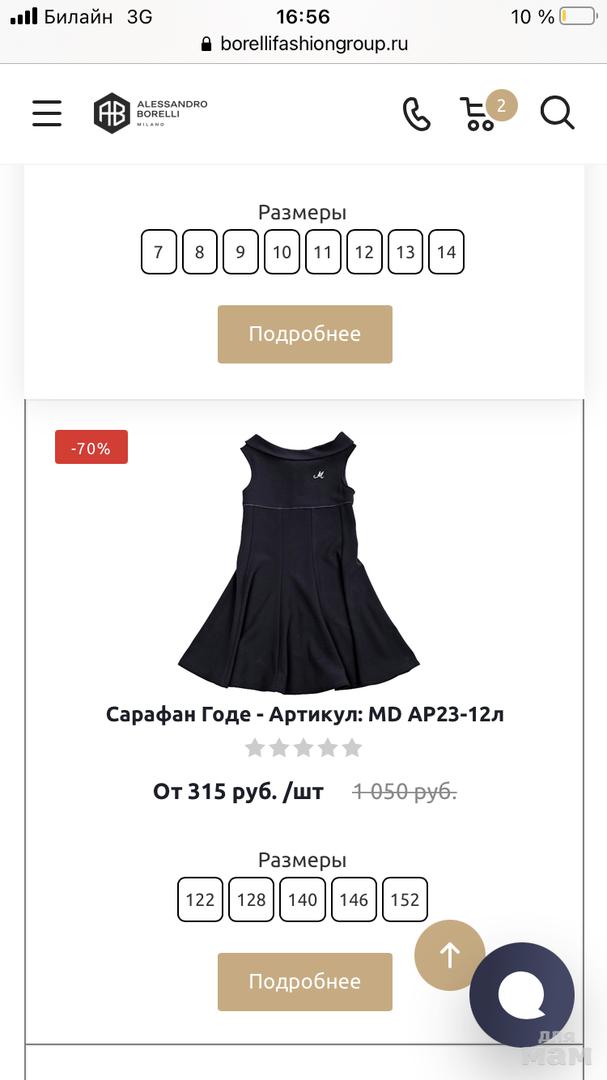Open the Сарафан Годе dress image
607x1080 pixels.
point(300,563)
